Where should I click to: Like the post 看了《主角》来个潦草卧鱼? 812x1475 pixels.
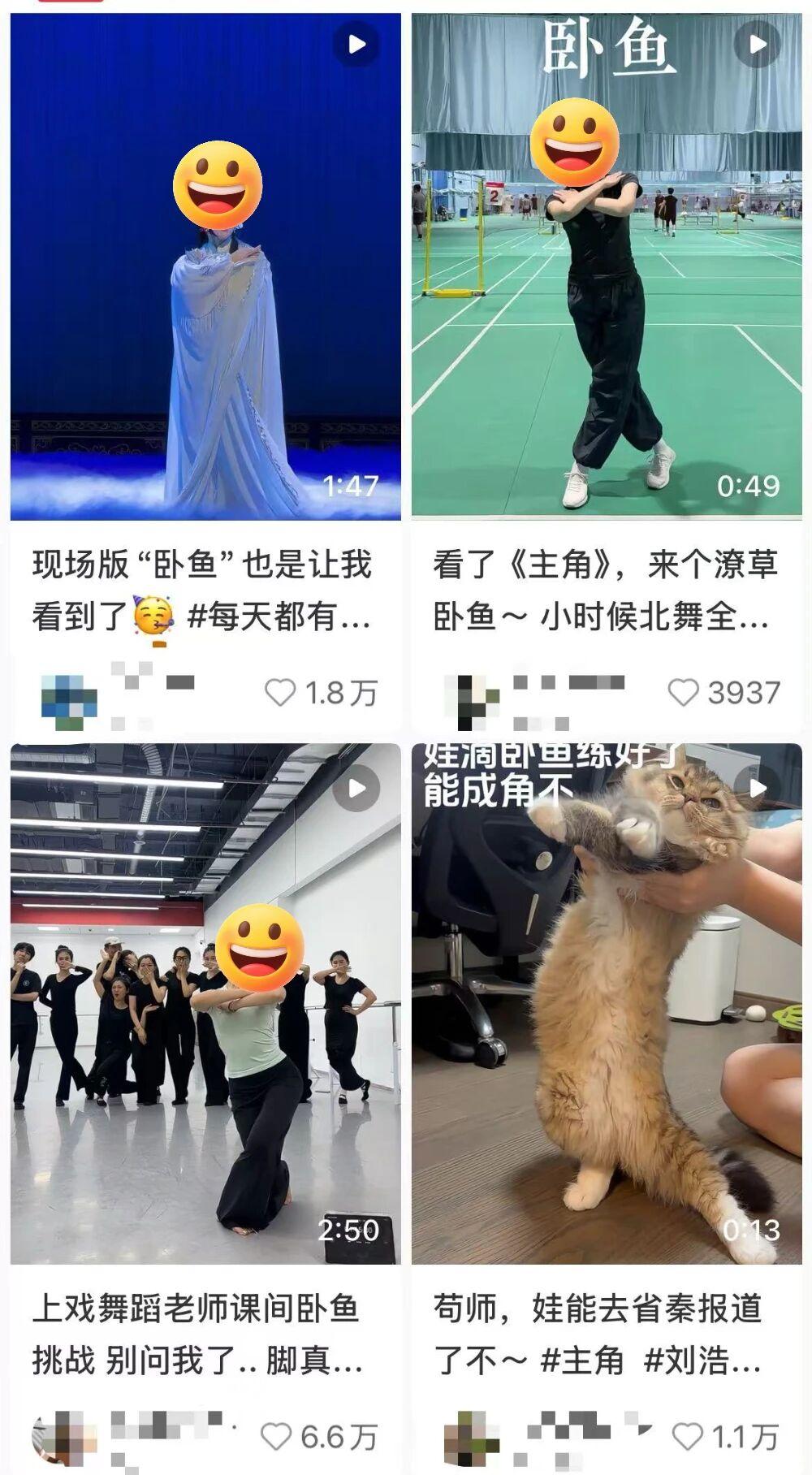pos(683,693)
